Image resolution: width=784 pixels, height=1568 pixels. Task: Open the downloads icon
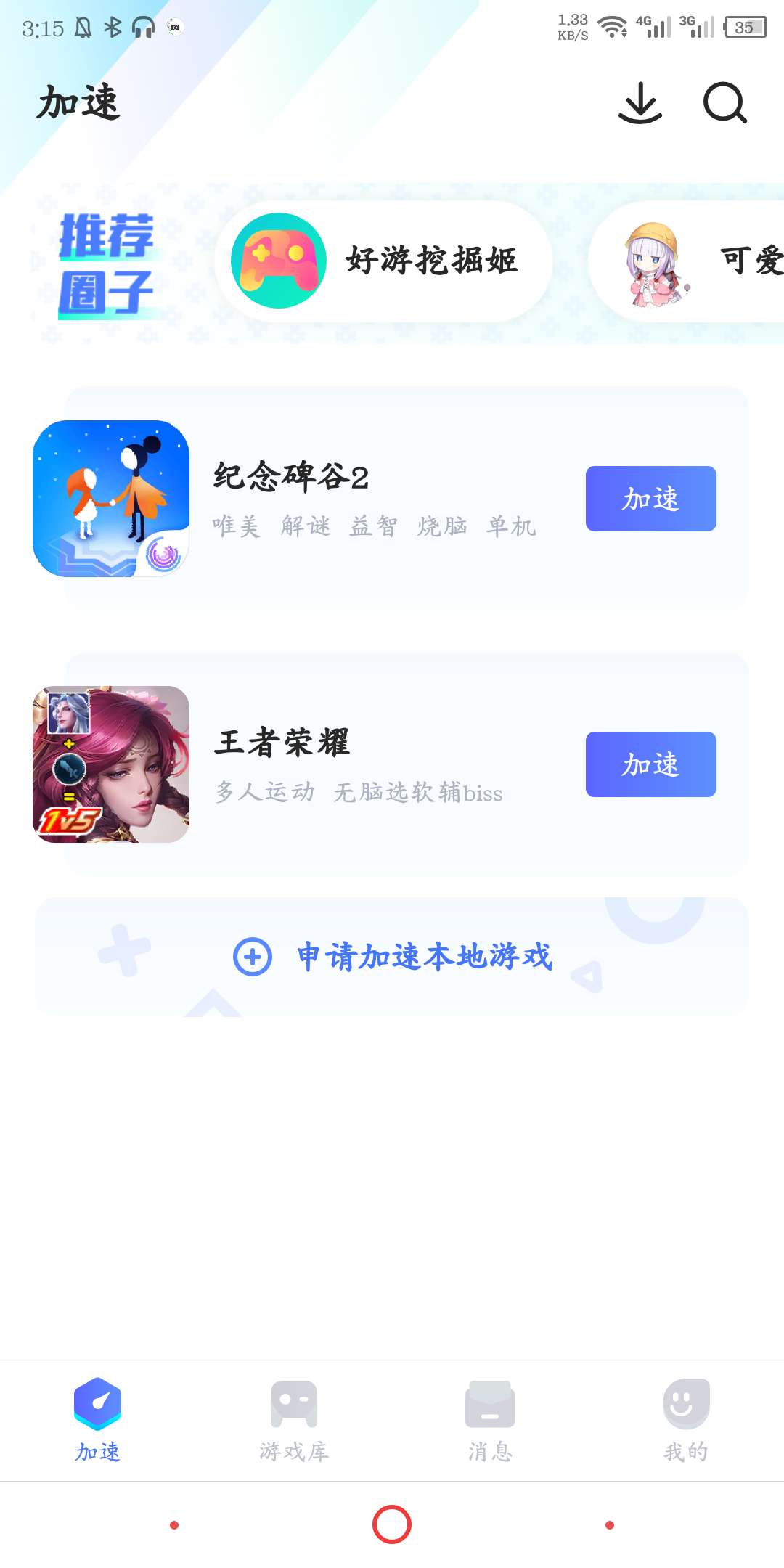pyautogui.click(x=640, y=103)
